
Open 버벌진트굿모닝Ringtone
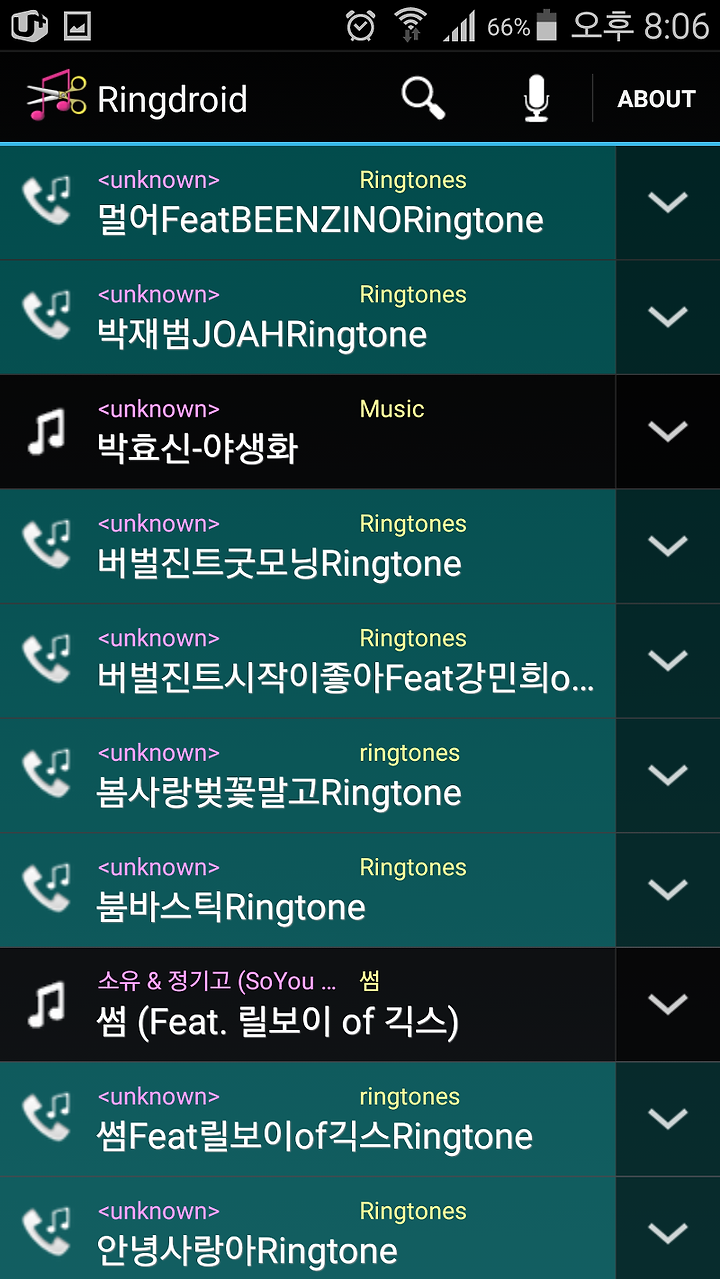point(307,547)
